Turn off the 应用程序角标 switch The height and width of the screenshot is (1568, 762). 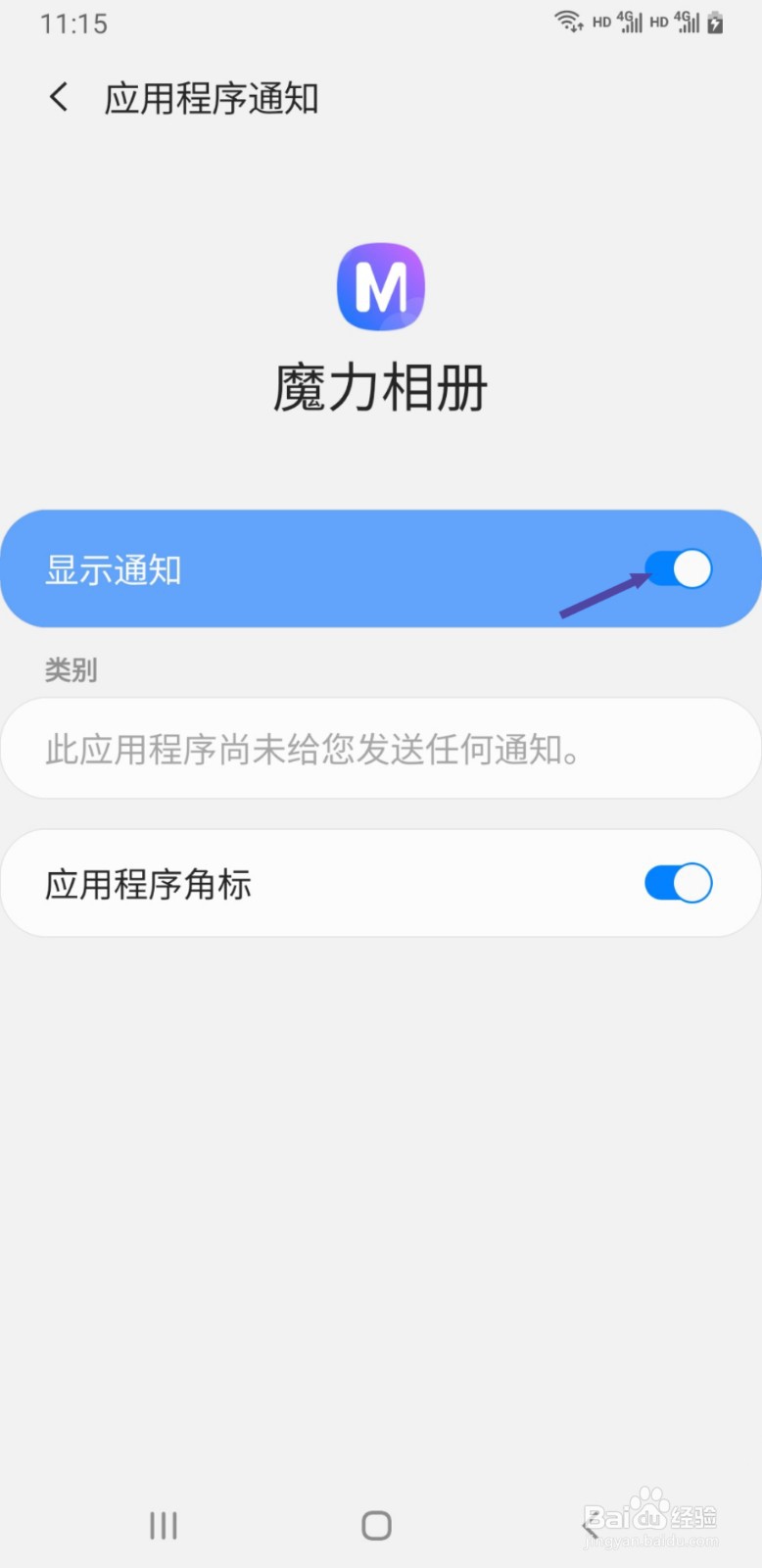[x=678, y=882]
